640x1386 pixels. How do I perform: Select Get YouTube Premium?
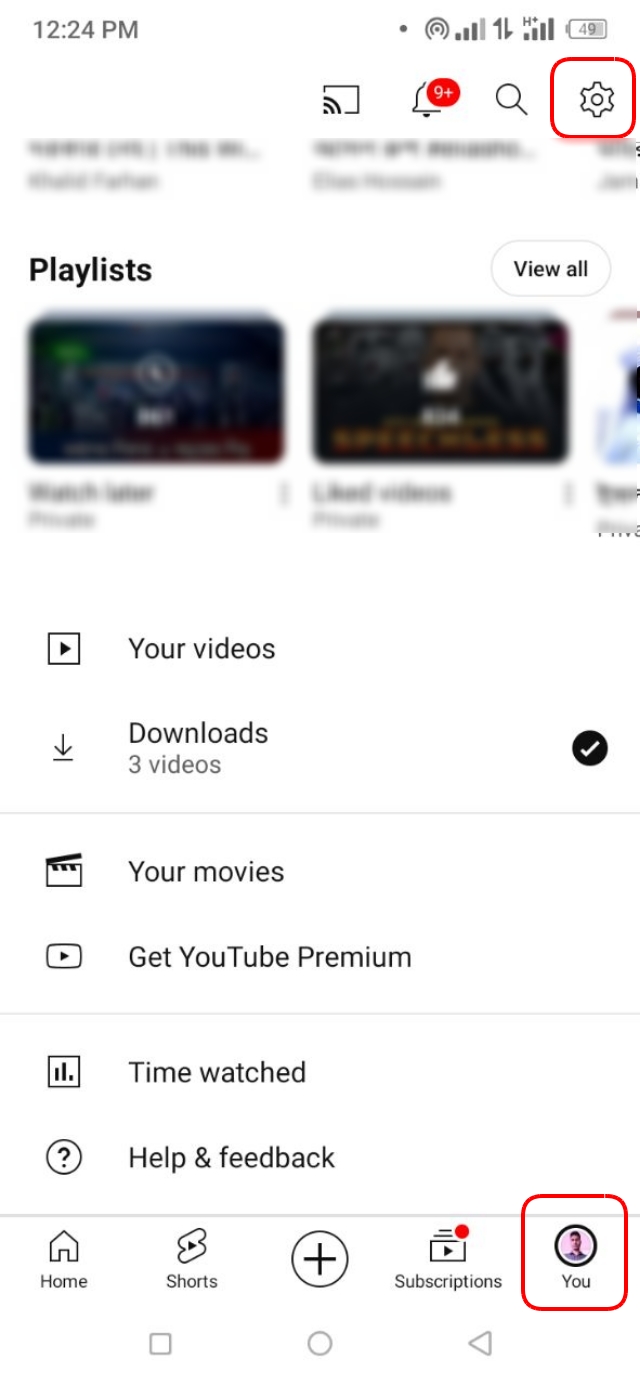point(269,957)
